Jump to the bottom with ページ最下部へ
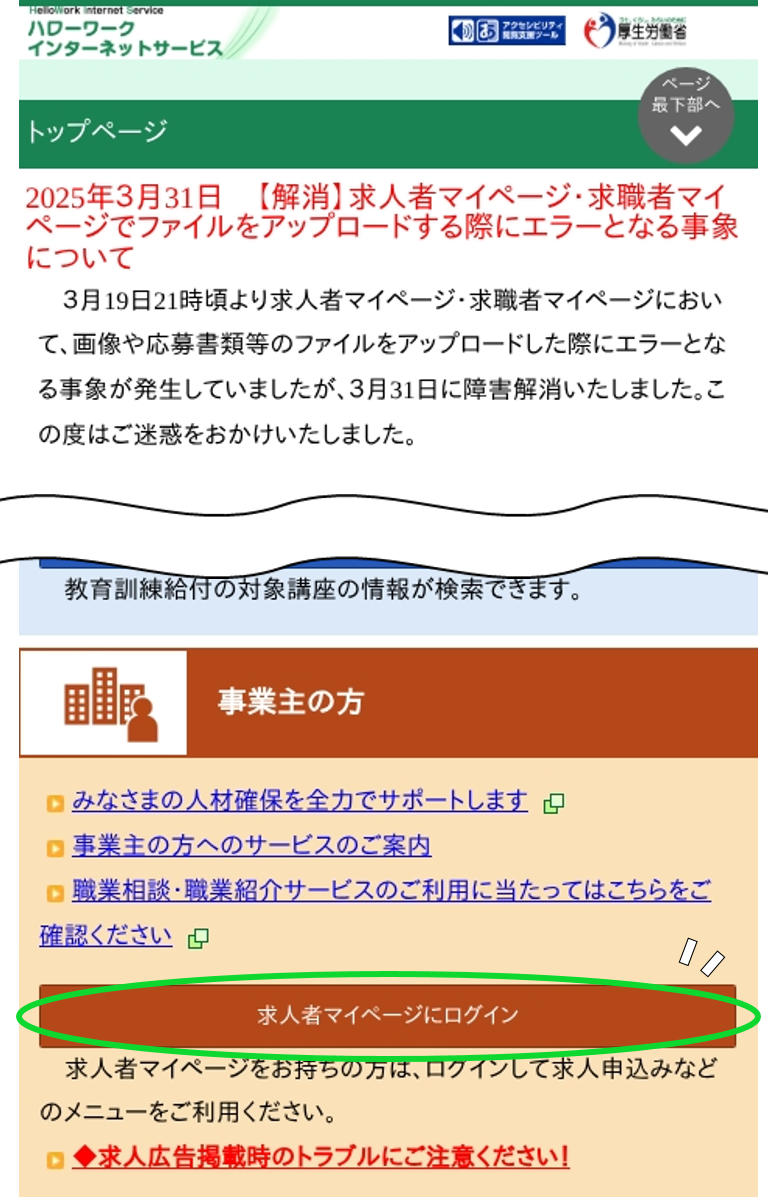This screenshot has width=768, height=1197. click(x=686, y=116)
